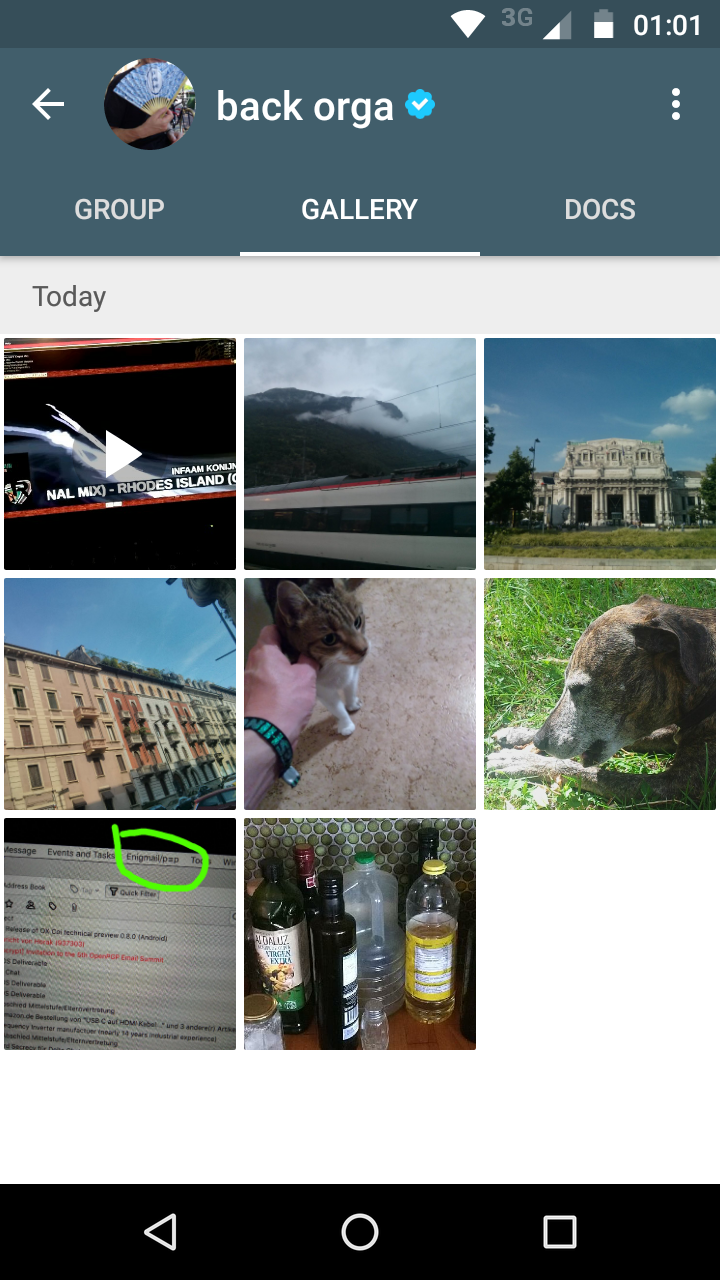View the kitten photo
The width and height of the screenshot is (720, 1280).
click(x=360, y=694)
